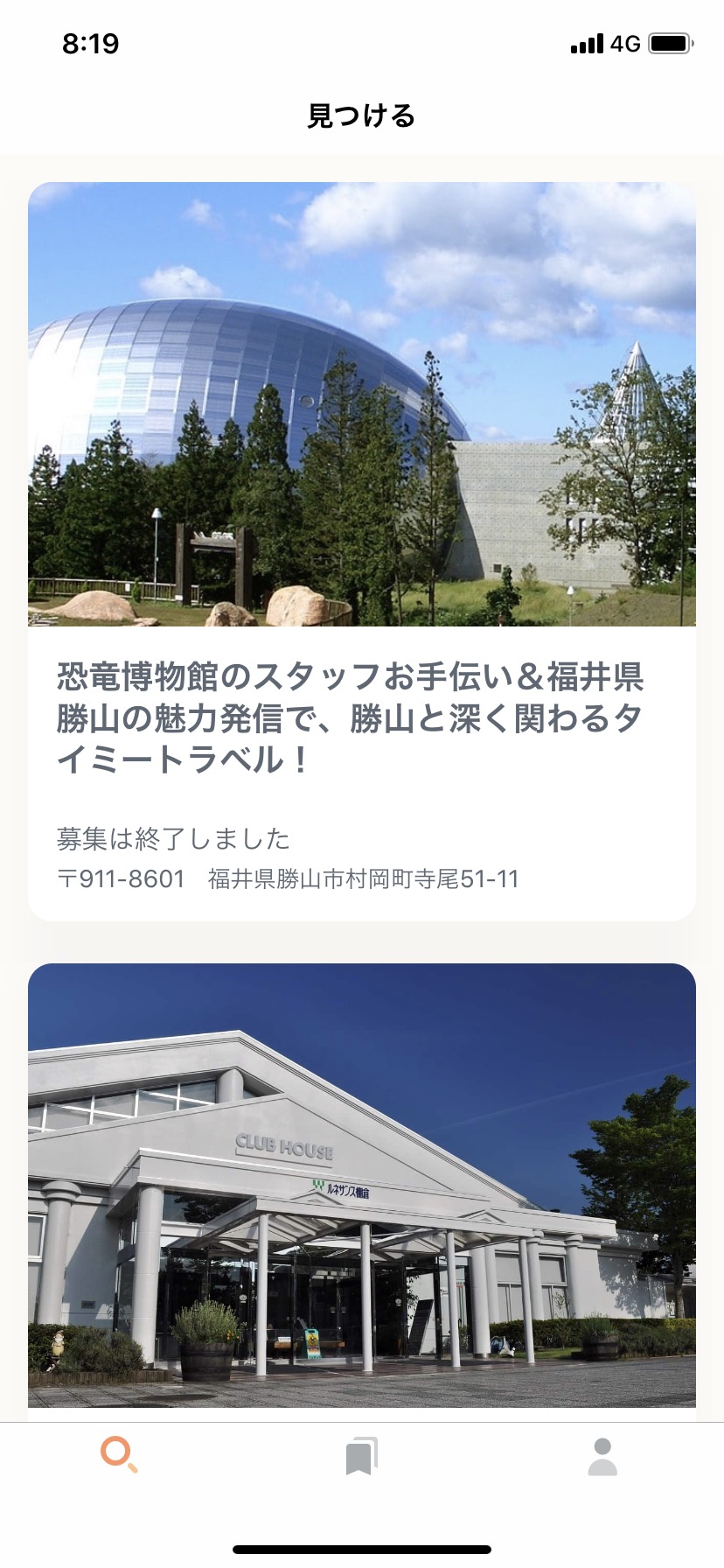Open the profile tab

click(x=602, y=1457)
